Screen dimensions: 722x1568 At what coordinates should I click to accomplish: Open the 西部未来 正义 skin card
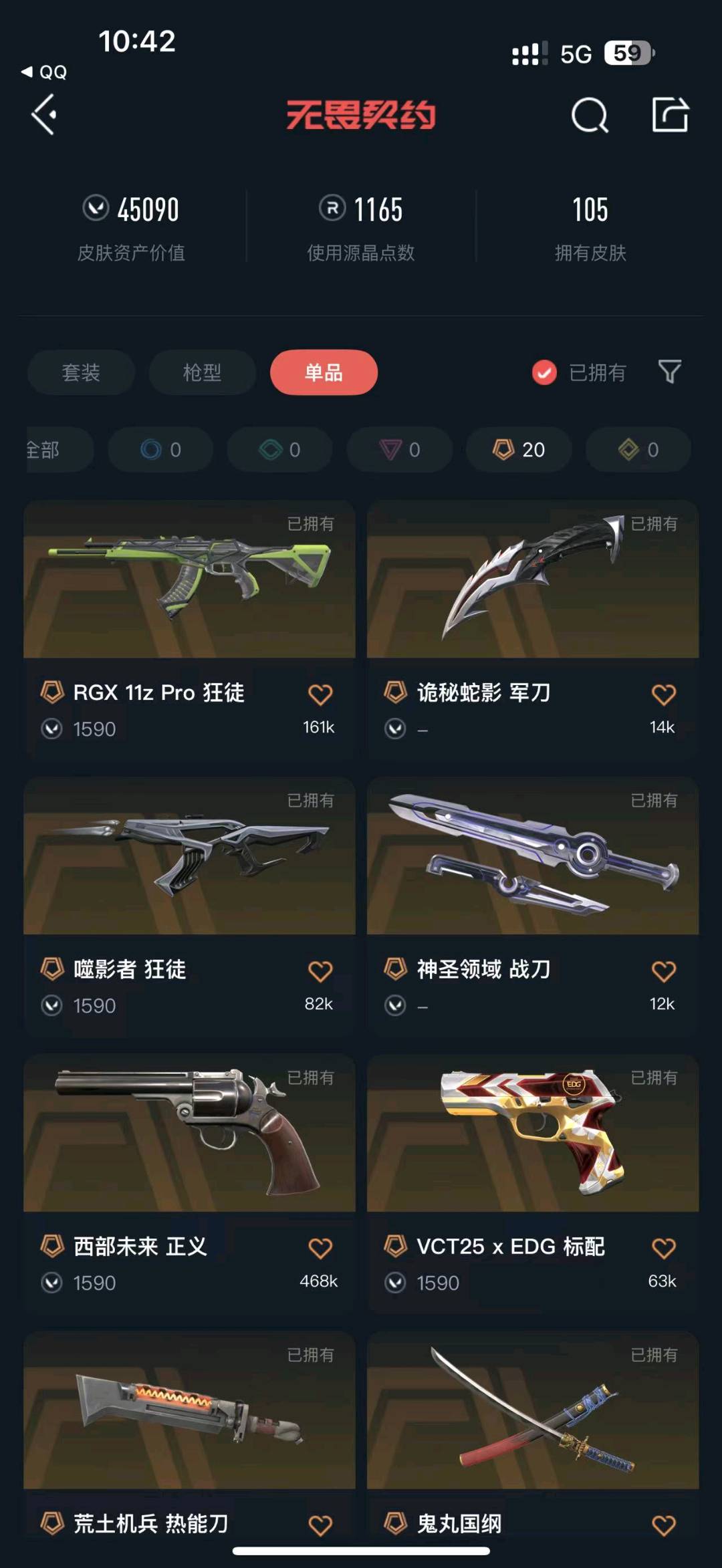(x=189, y=1184)
